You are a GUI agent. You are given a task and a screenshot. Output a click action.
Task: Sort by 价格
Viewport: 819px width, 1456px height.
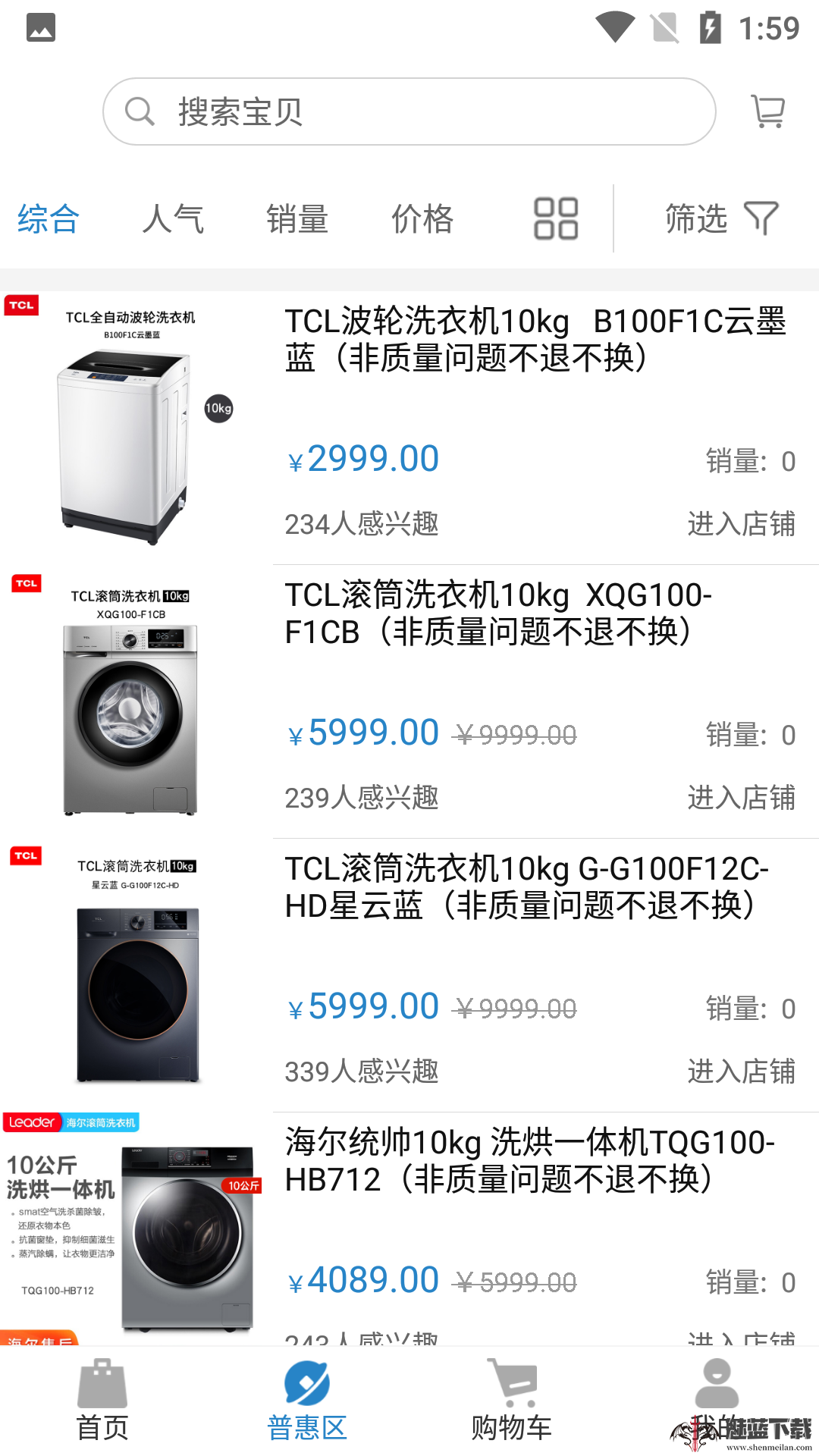(x=422, y=219)
